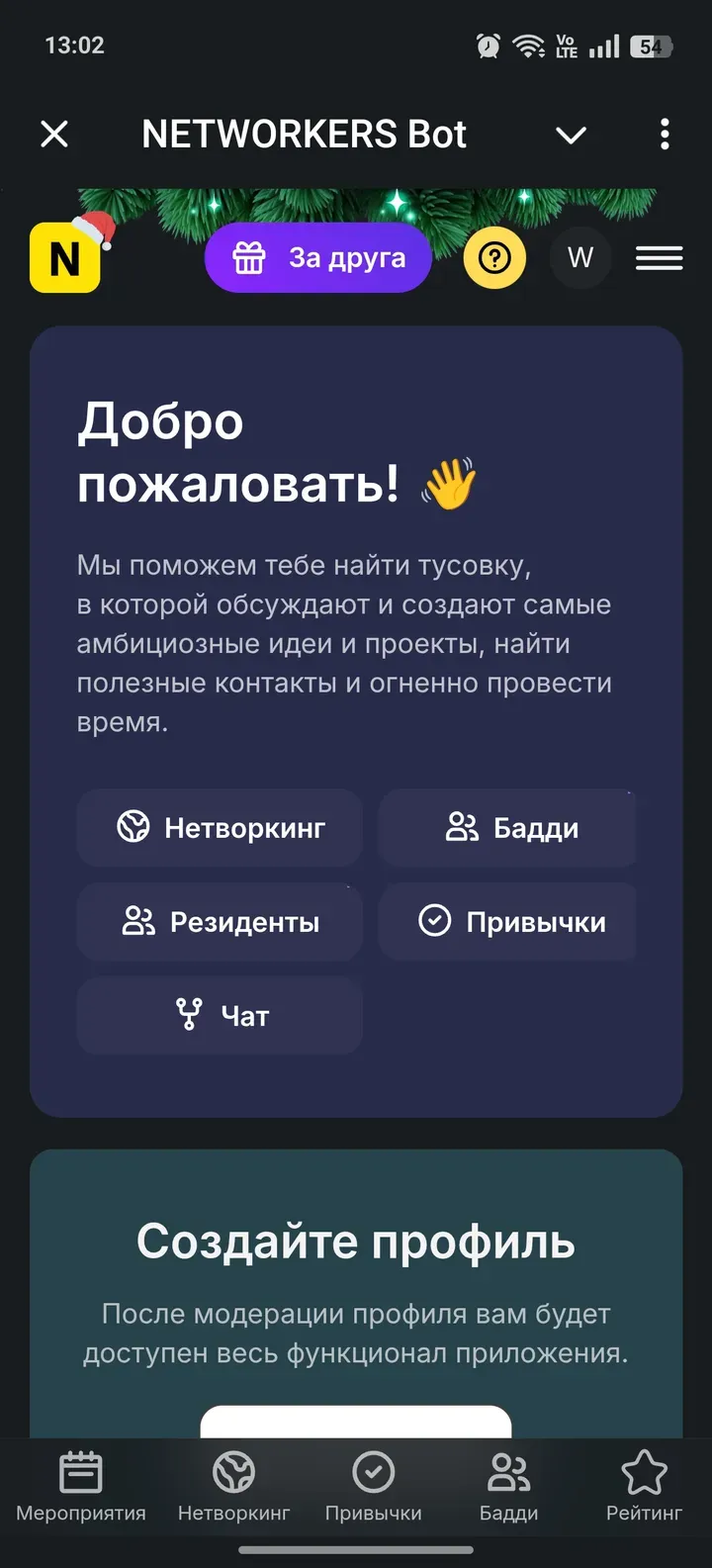Open the Привычки checkmark icon in bottom bar
The width and height of the screenshot is (712, 1568).
click(x=372, y=1471)
